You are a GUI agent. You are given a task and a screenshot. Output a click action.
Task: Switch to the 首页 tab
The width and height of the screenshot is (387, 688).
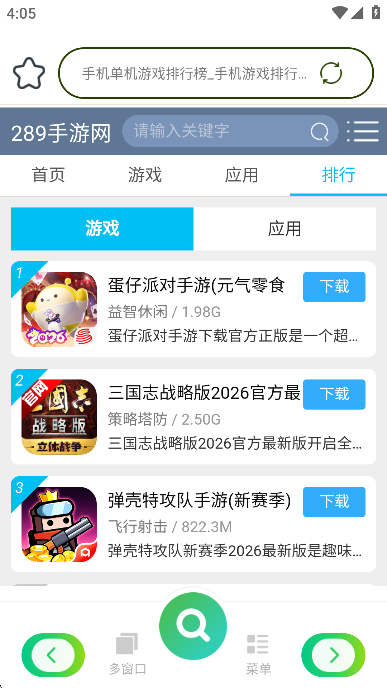pos(48,175)
